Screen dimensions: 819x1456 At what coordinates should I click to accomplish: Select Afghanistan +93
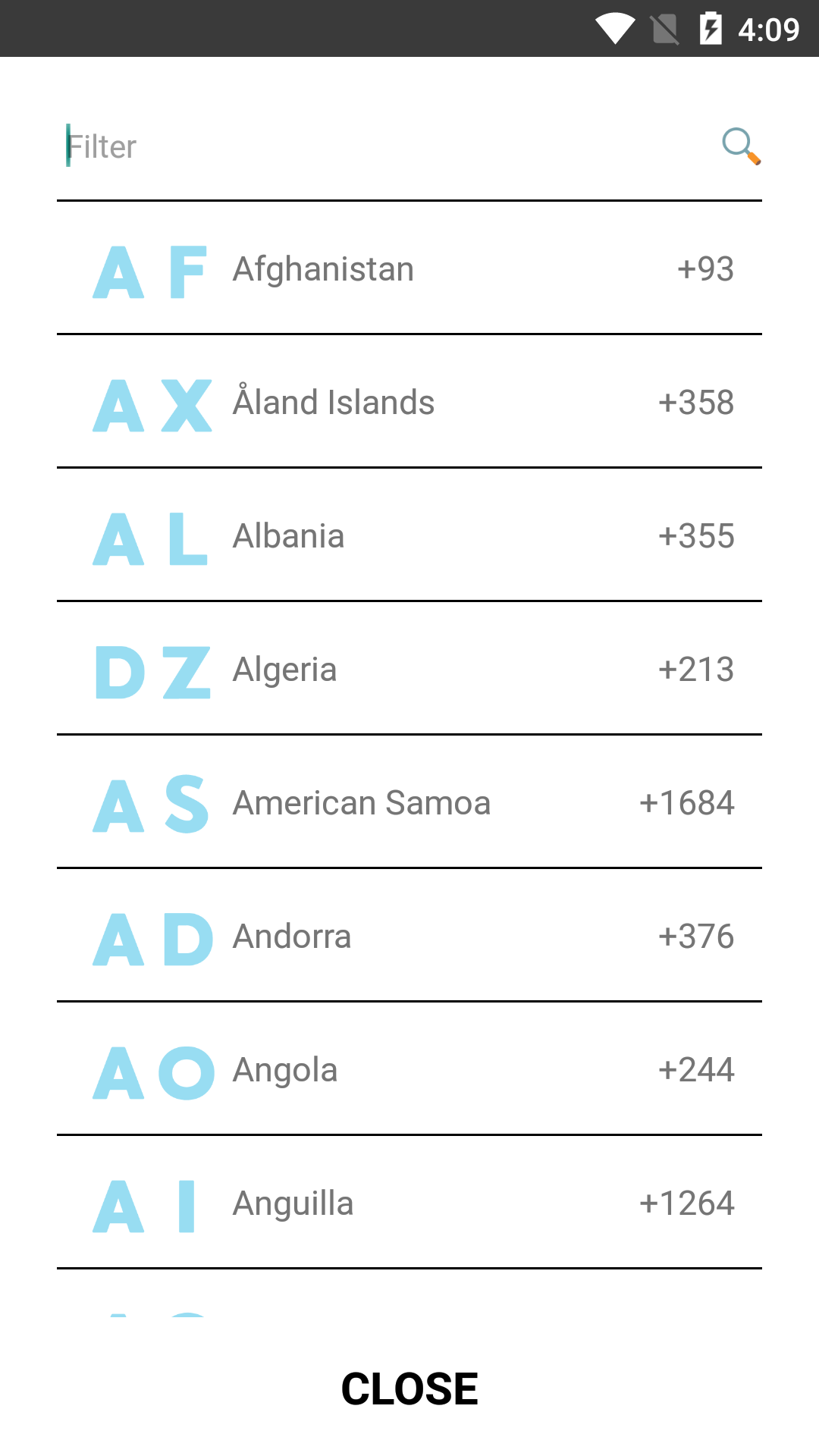tap(409, 269)
